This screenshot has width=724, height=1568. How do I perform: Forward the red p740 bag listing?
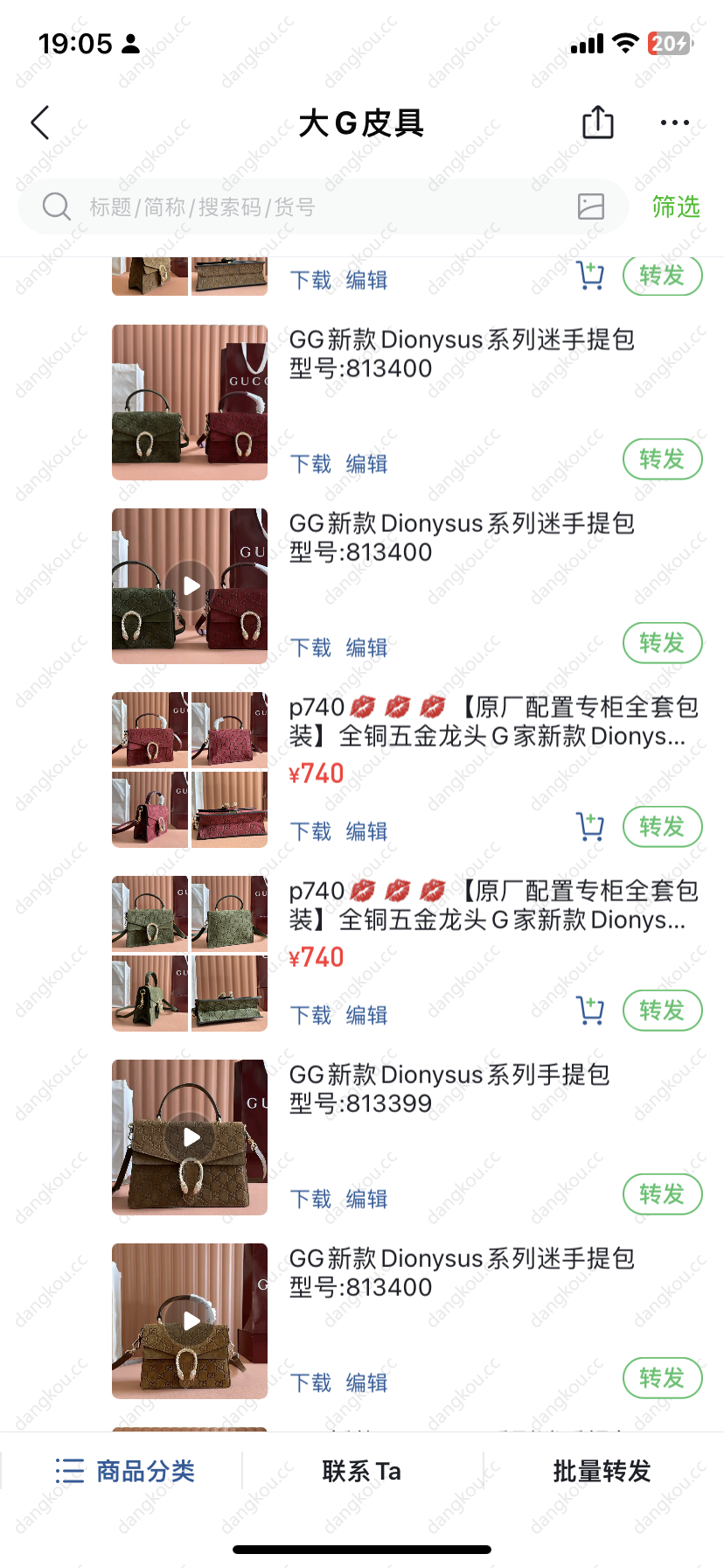click(662, 827)
